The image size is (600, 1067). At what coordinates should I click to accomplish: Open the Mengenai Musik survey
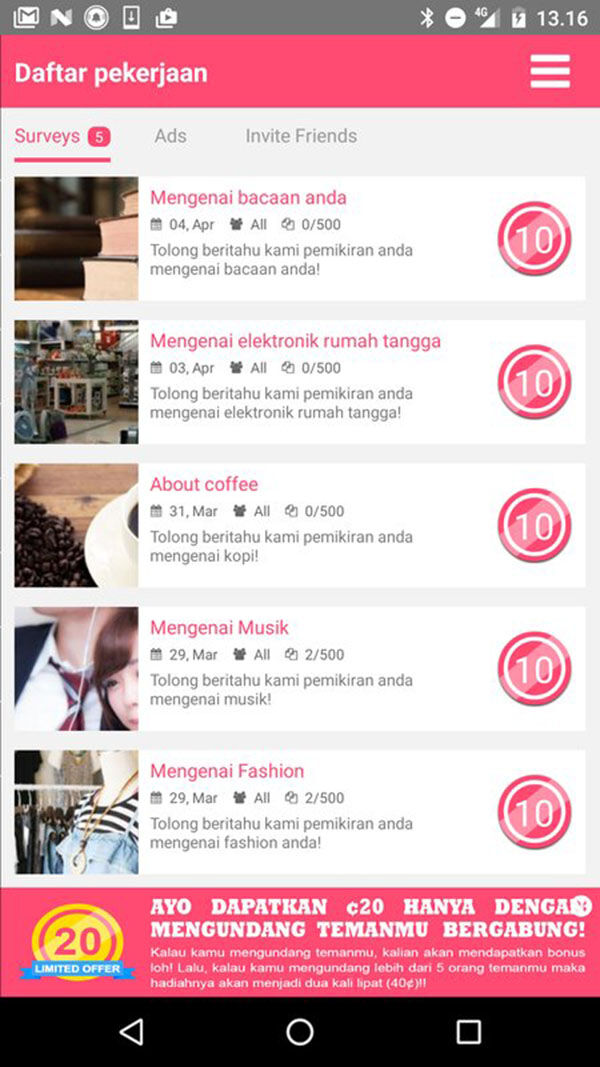pyautogui.click(x=300, y=668)
